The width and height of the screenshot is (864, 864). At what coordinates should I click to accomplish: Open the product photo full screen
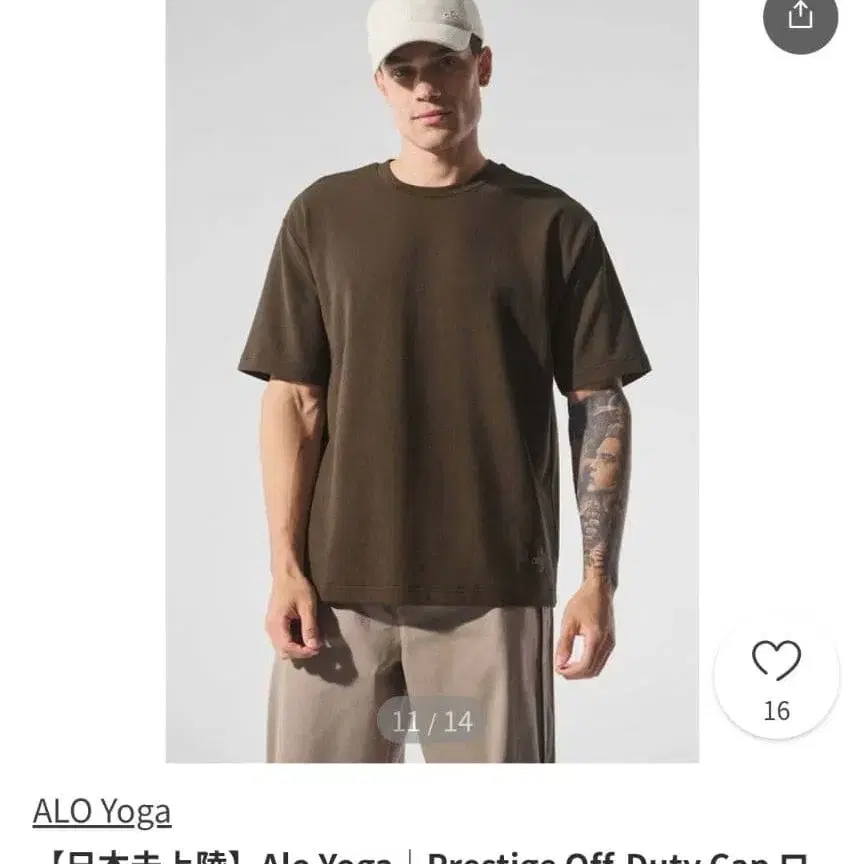pos(432,380)
